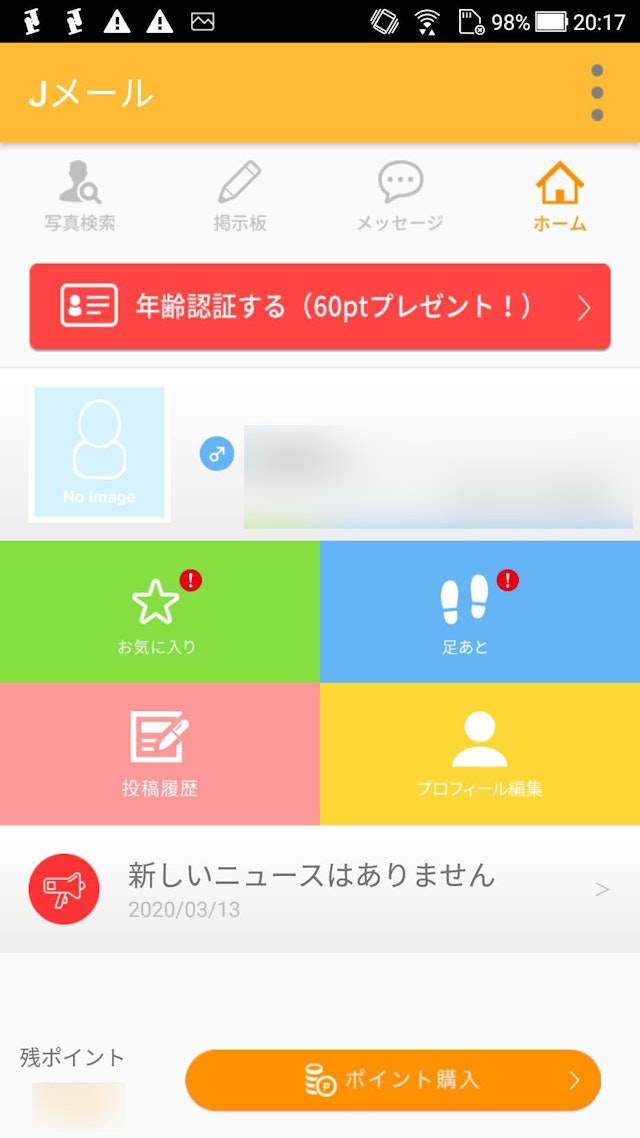This screenshot has width=640, height=1138.
Task: Select the ホーム tab
Action: coord(560,197)
